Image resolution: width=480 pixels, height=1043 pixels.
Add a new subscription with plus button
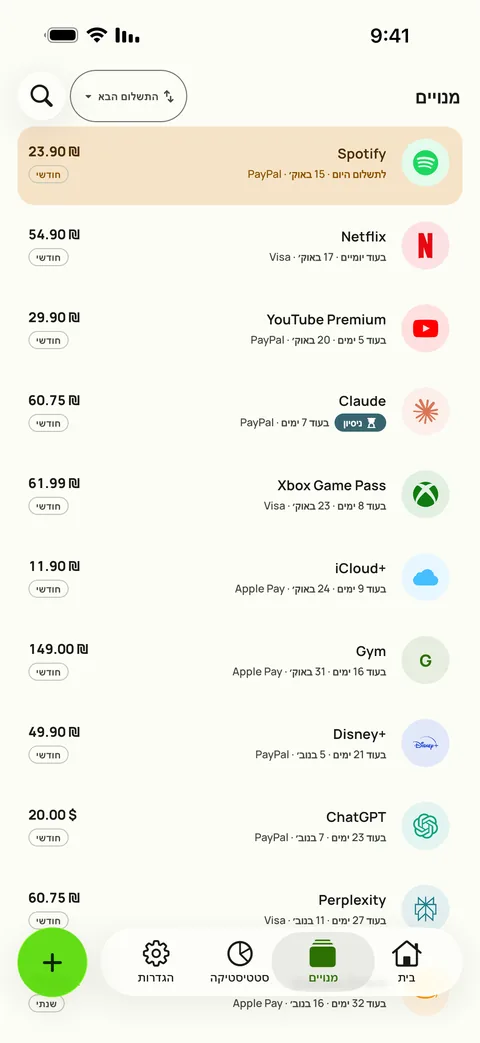(x=52, y=963)
